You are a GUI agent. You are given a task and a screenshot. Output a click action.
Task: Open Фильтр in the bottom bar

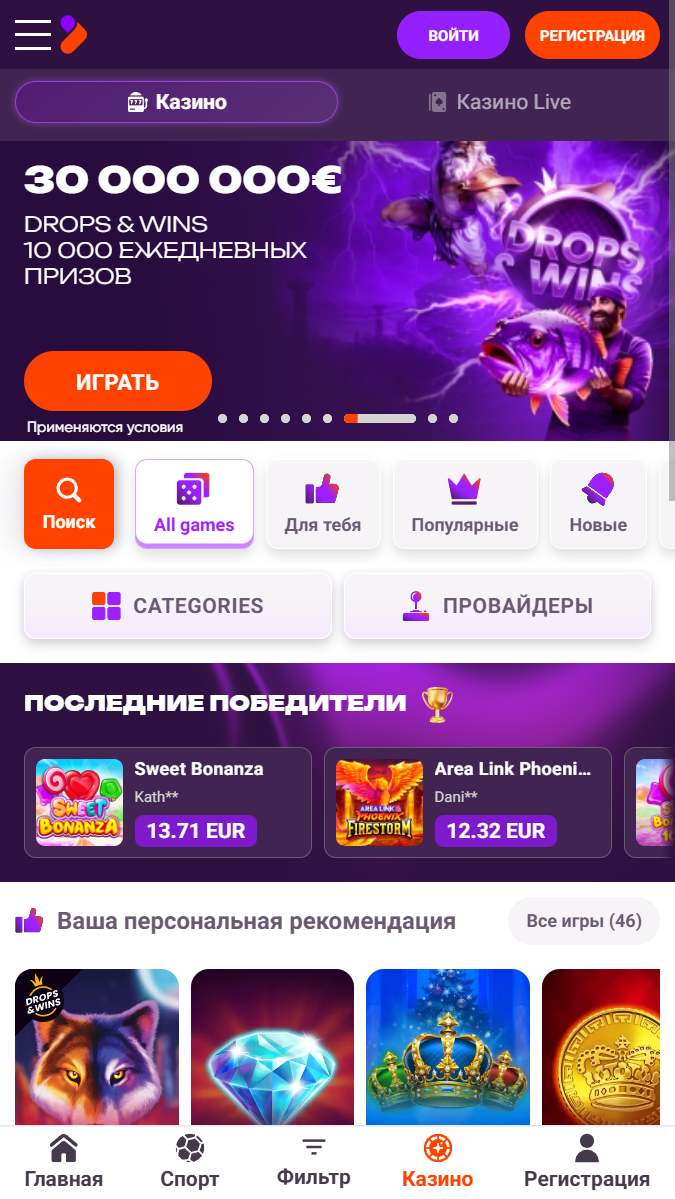[314, 1162]
